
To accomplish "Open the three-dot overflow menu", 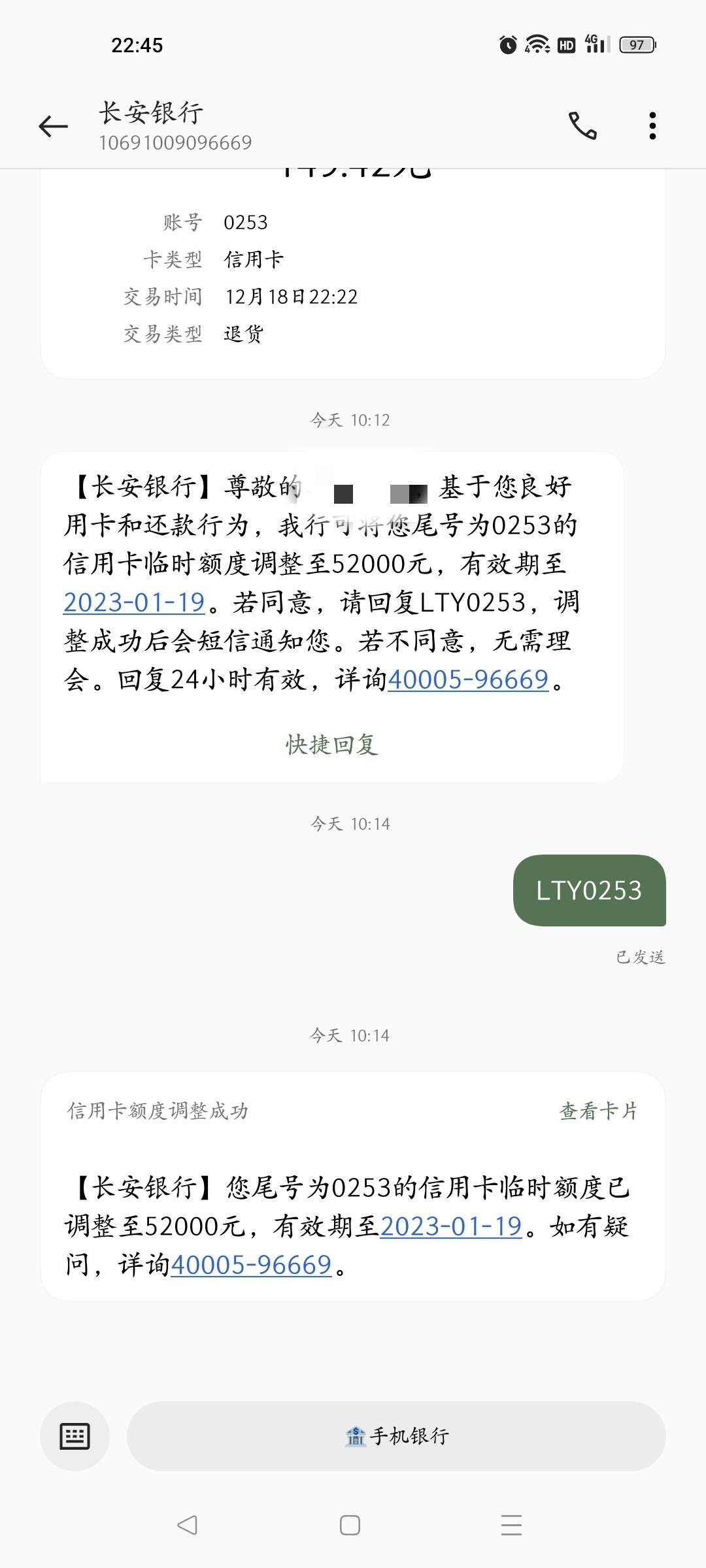I will tap(652, 125).
